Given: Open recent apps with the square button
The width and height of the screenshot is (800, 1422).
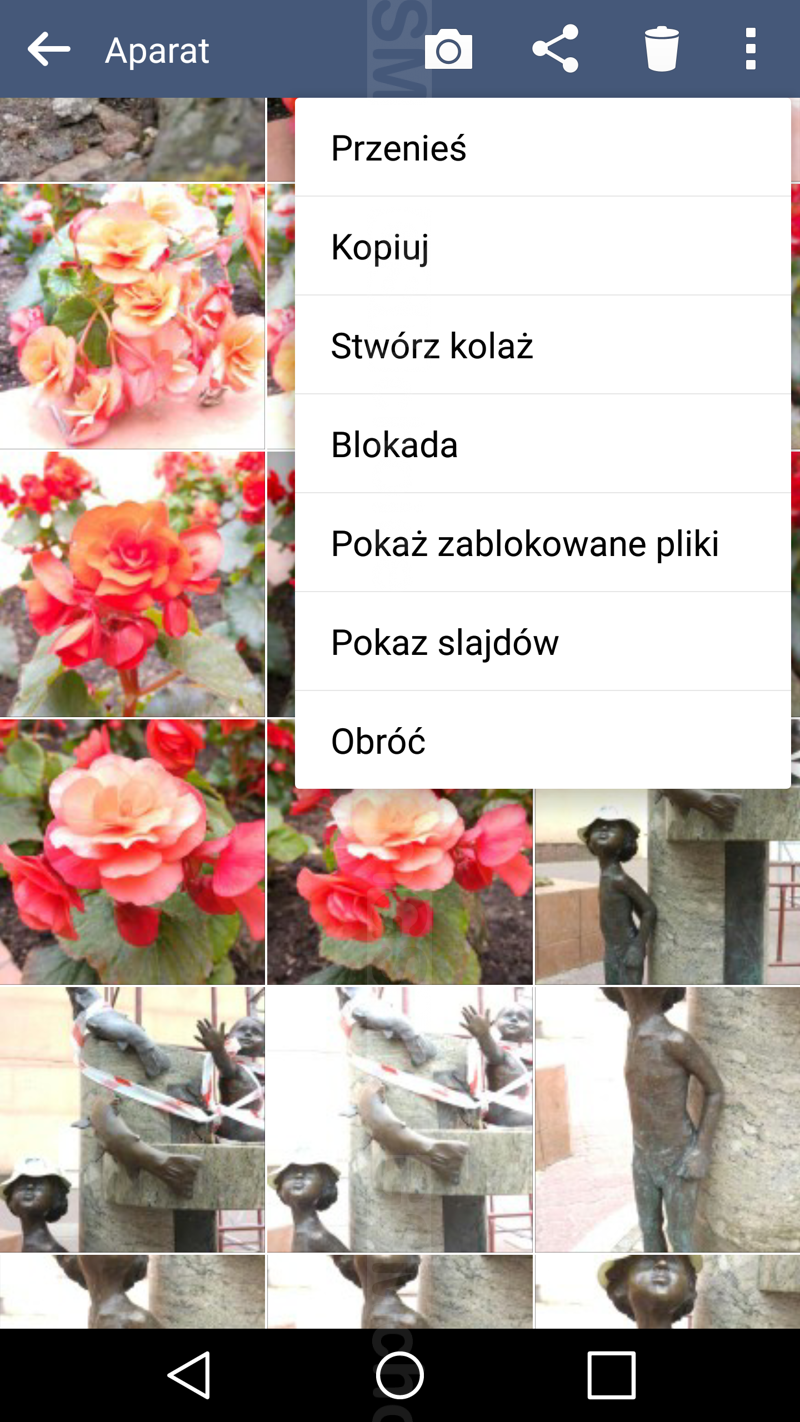Looking at the screenshot, I should coord(611,1375).
